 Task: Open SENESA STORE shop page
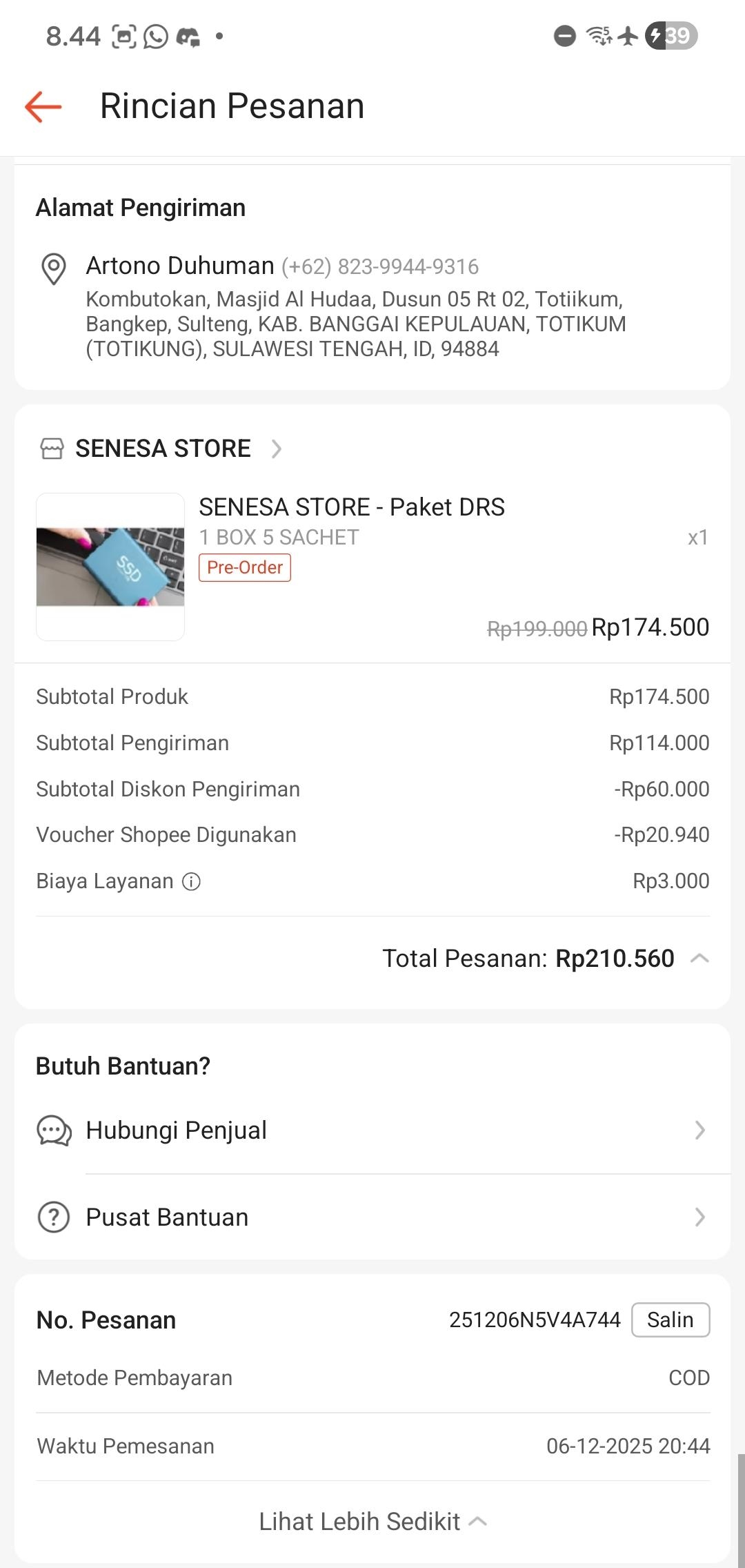163,449
